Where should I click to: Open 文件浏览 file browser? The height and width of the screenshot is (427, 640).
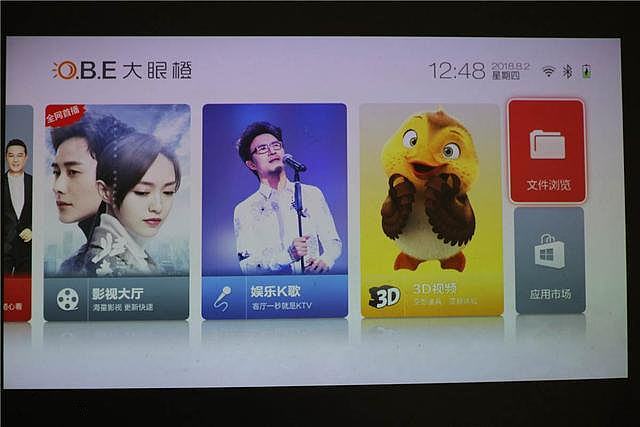(x=546, y=151)
